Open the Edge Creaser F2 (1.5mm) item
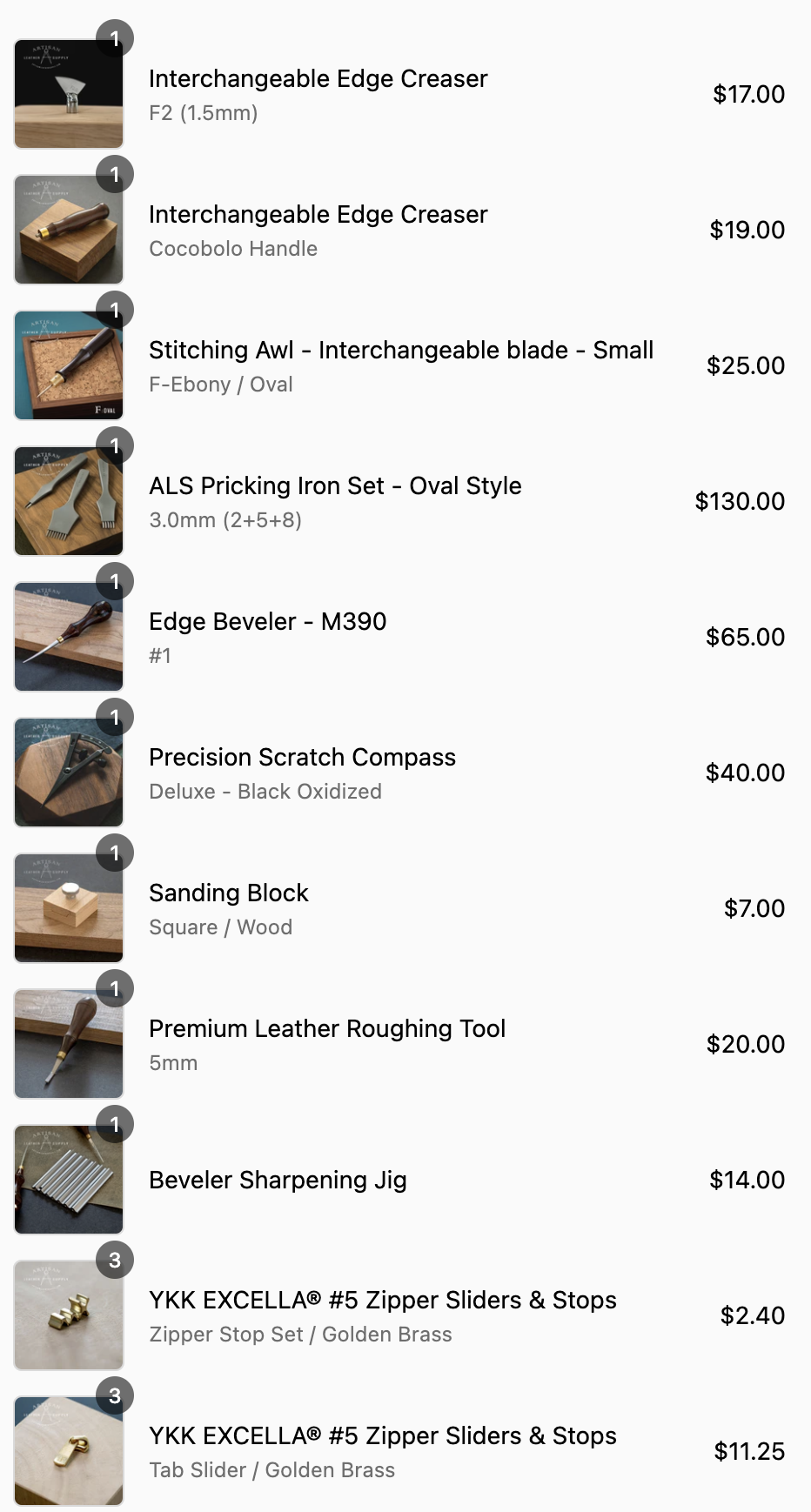 pos(318,79)
